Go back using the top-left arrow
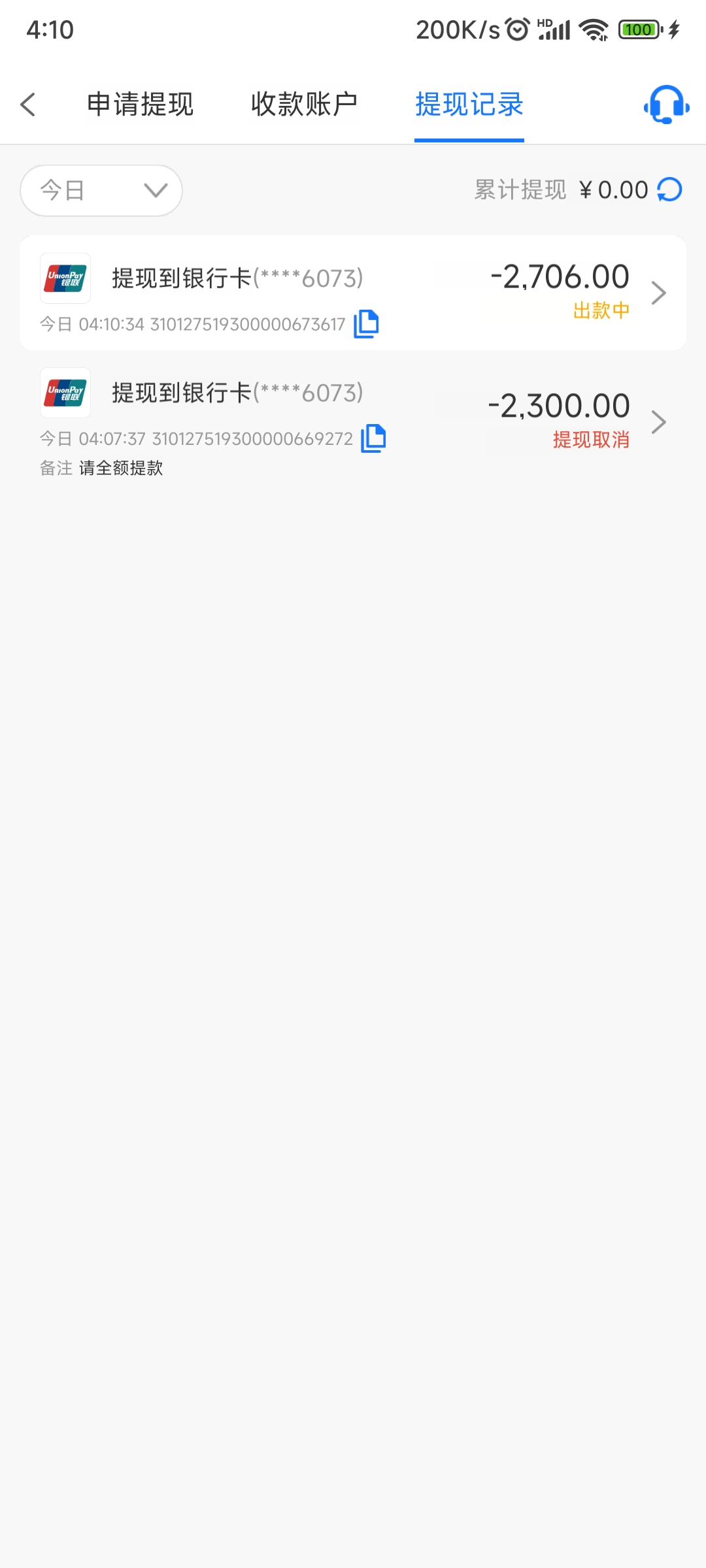706x1568 pixels. 28,105
